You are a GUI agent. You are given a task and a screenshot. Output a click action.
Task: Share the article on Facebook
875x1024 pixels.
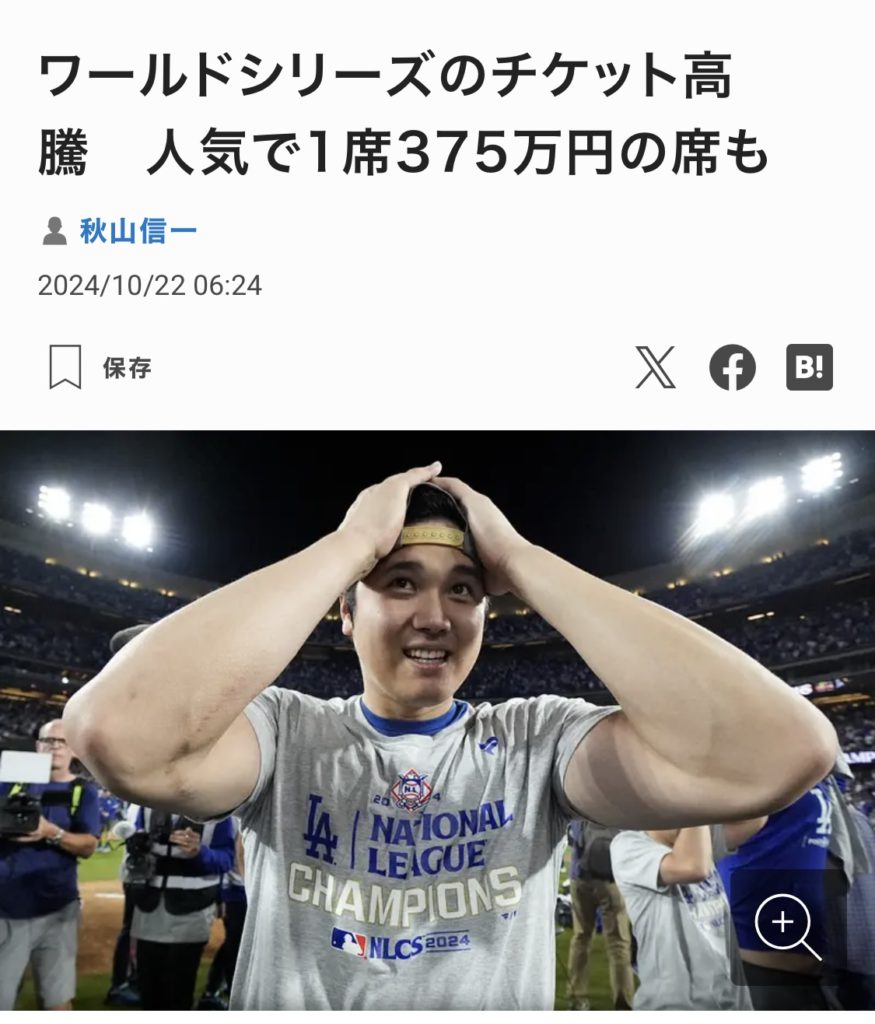[x=732, y=367]
